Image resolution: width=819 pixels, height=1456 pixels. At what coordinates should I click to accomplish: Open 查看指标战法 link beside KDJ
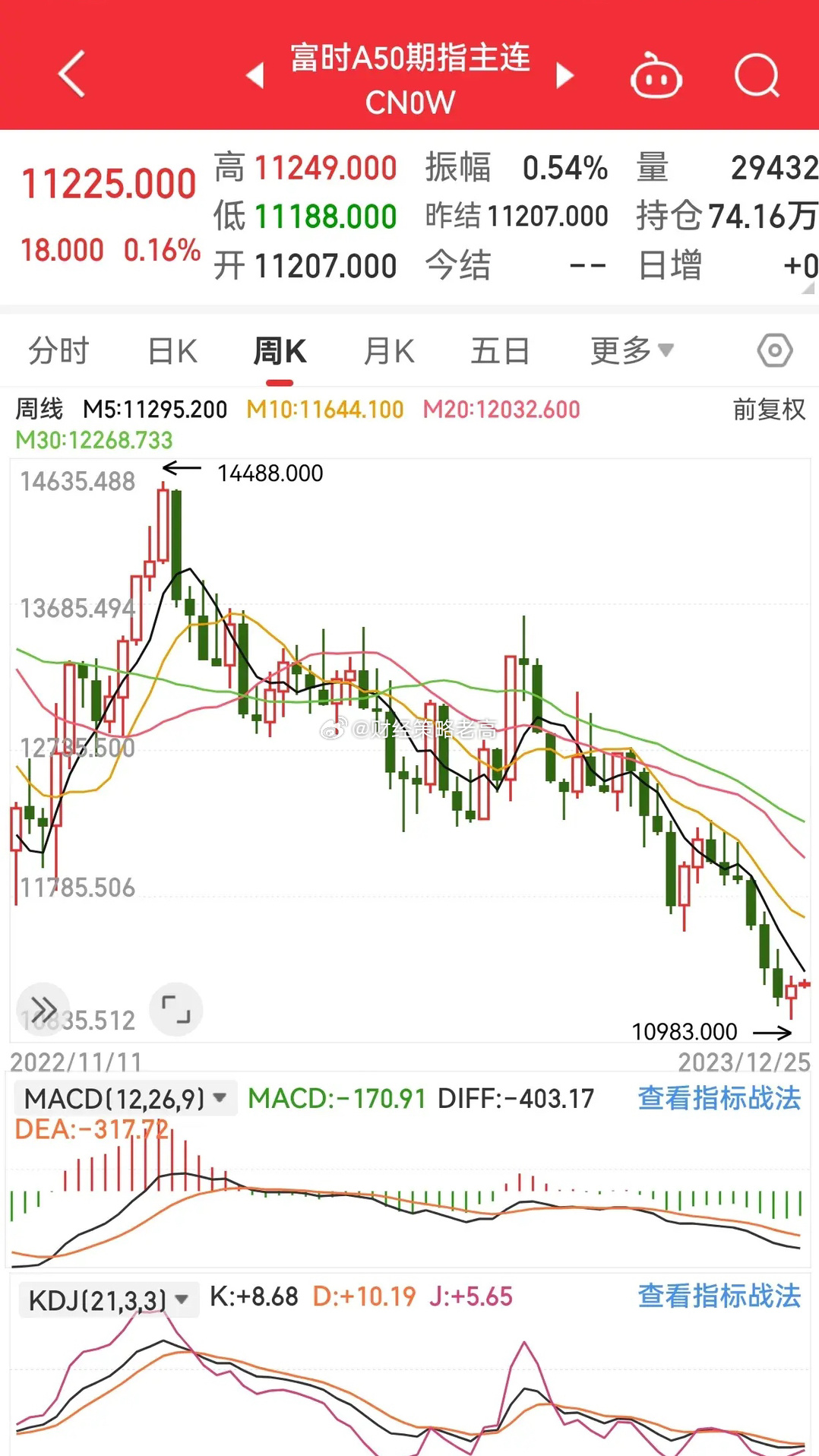tap(719, 1296)
